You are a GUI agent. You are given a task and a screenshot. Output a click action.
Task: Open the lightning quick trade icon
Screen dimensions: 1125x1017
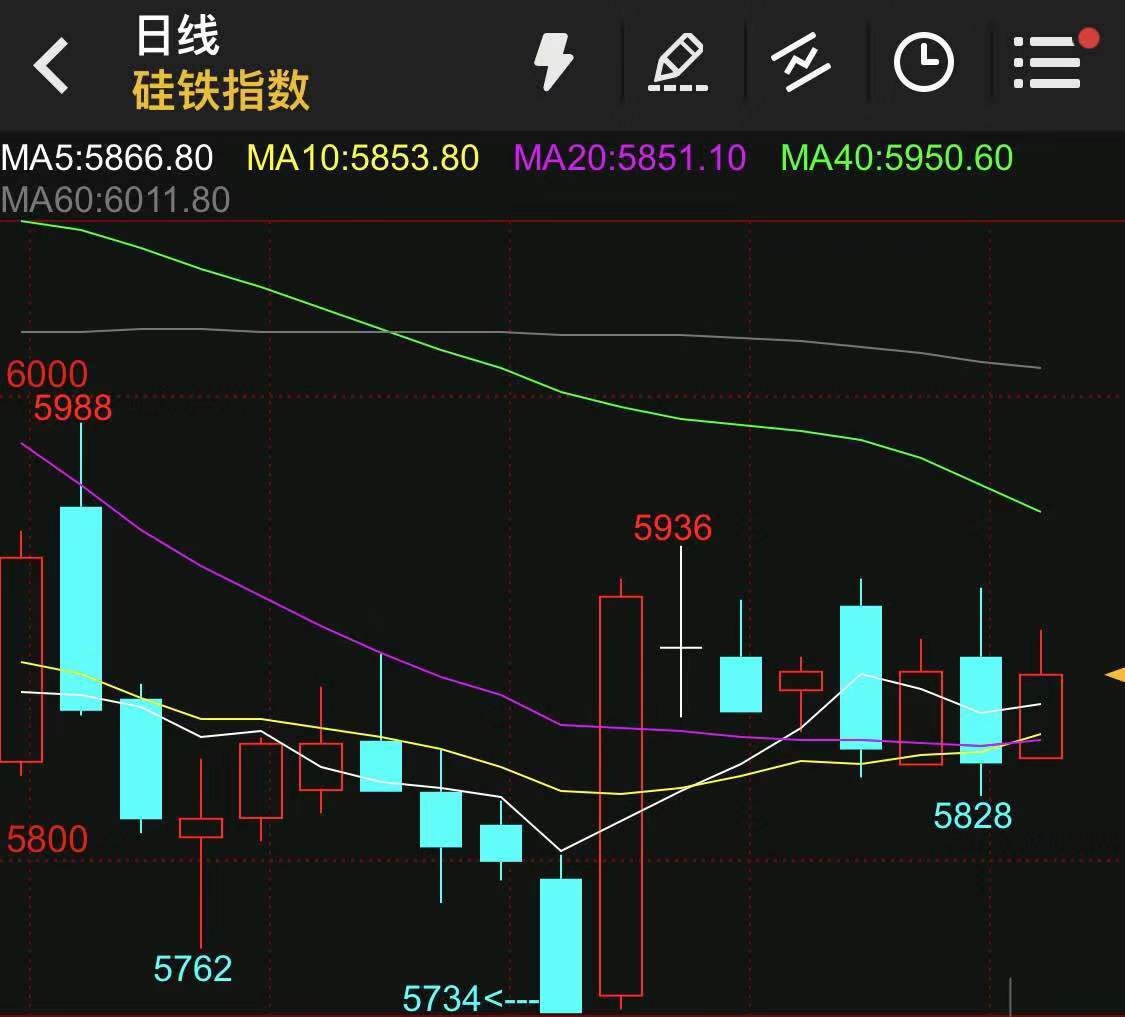tap(552, 63)
